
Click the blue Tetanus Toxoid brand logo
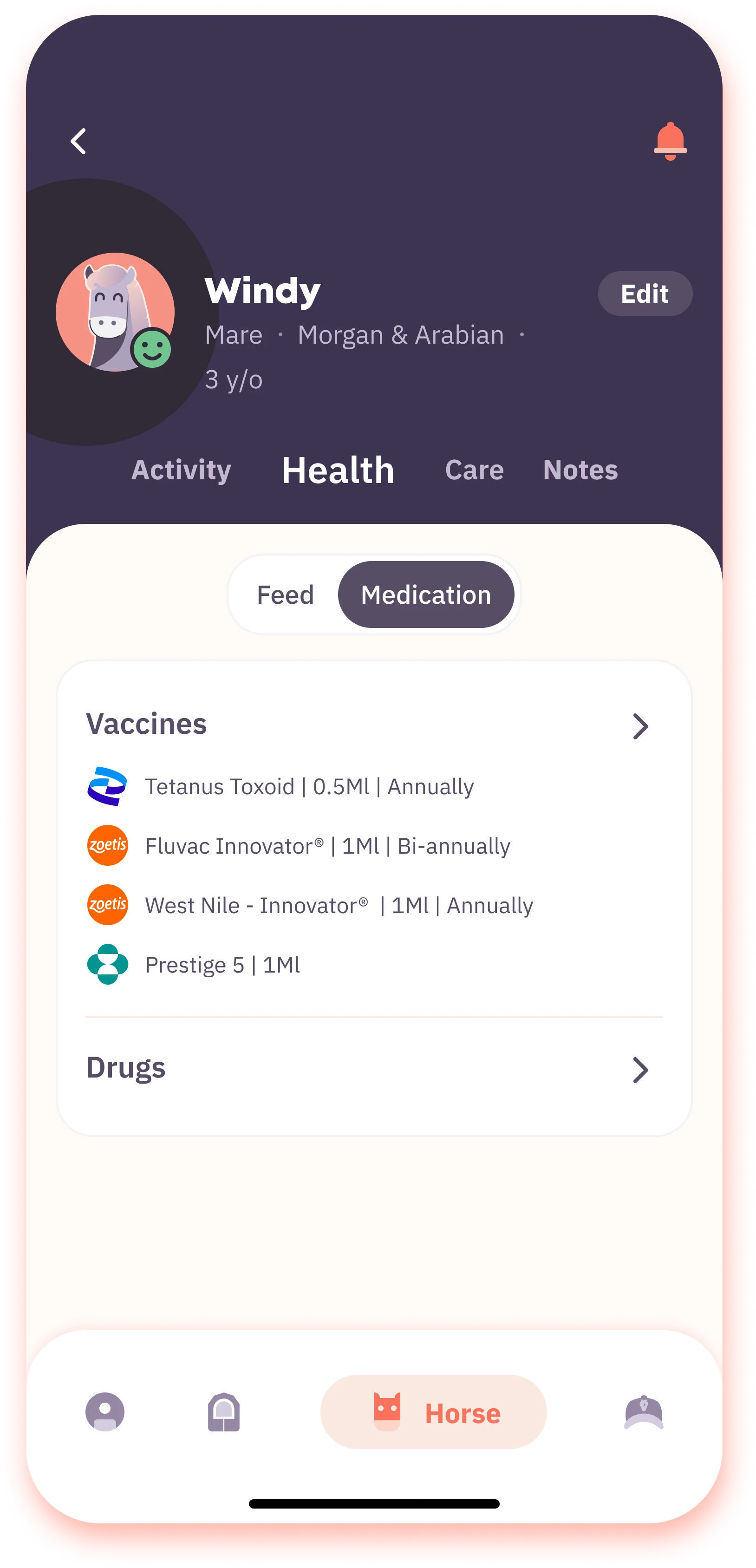108,786
